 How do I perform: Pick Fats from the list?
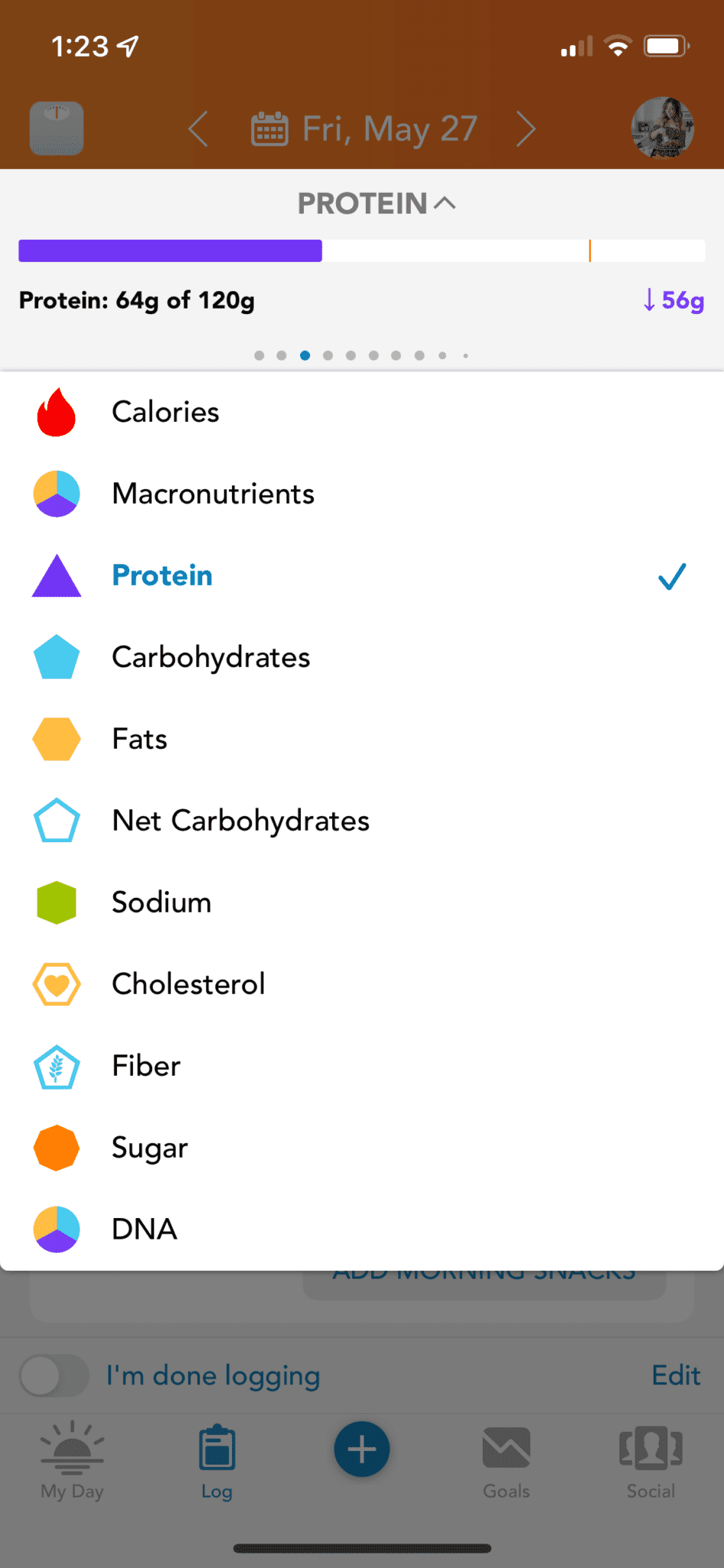click(x=362, y=739)
